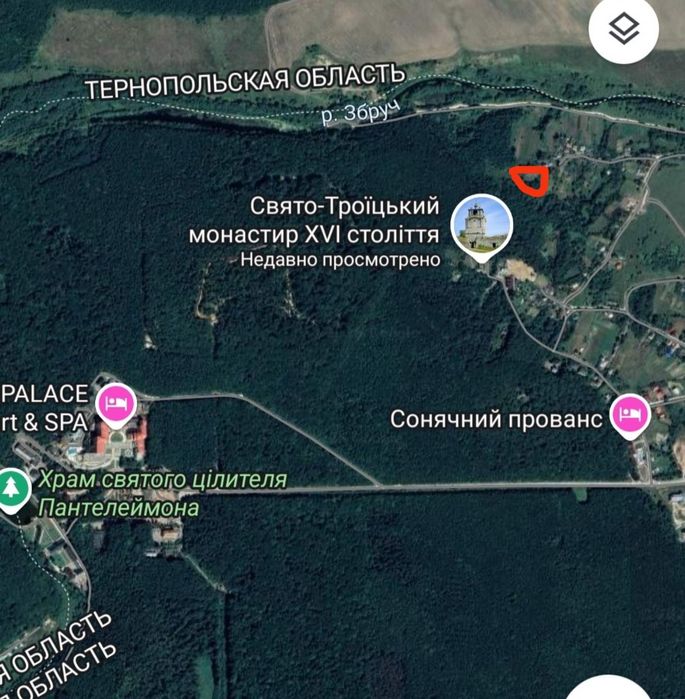
Task: Open Храм святого цілителя Пантелеймона marker
Action: [14, 488]
